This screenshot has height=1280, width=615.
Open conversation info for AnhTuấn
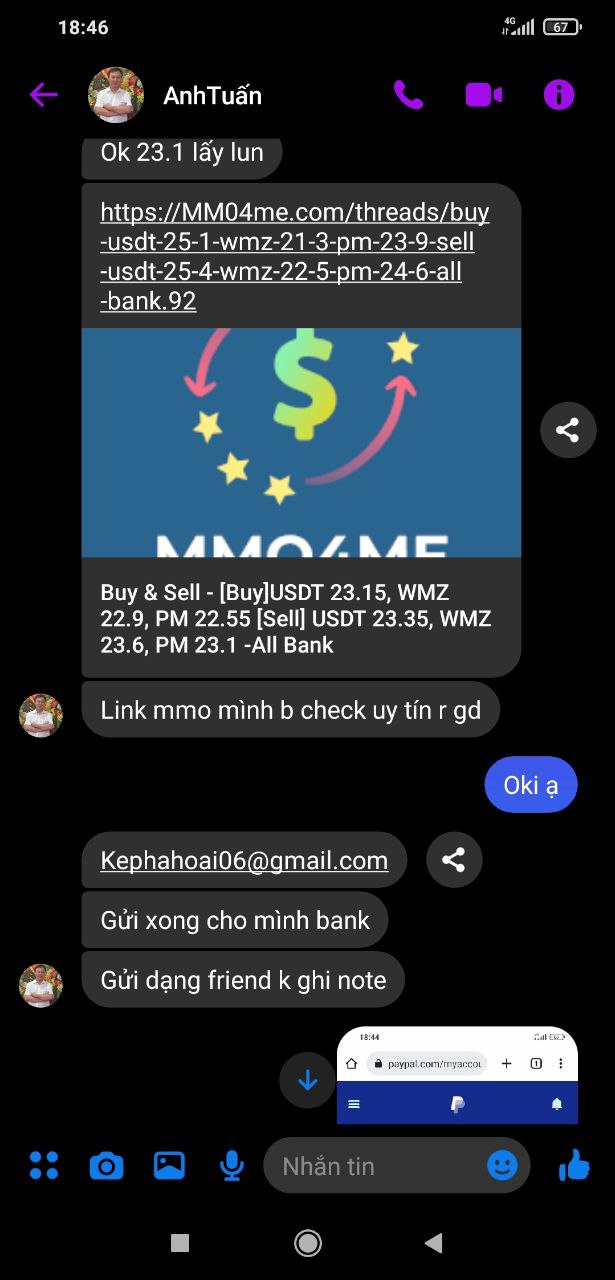[559, 95]
